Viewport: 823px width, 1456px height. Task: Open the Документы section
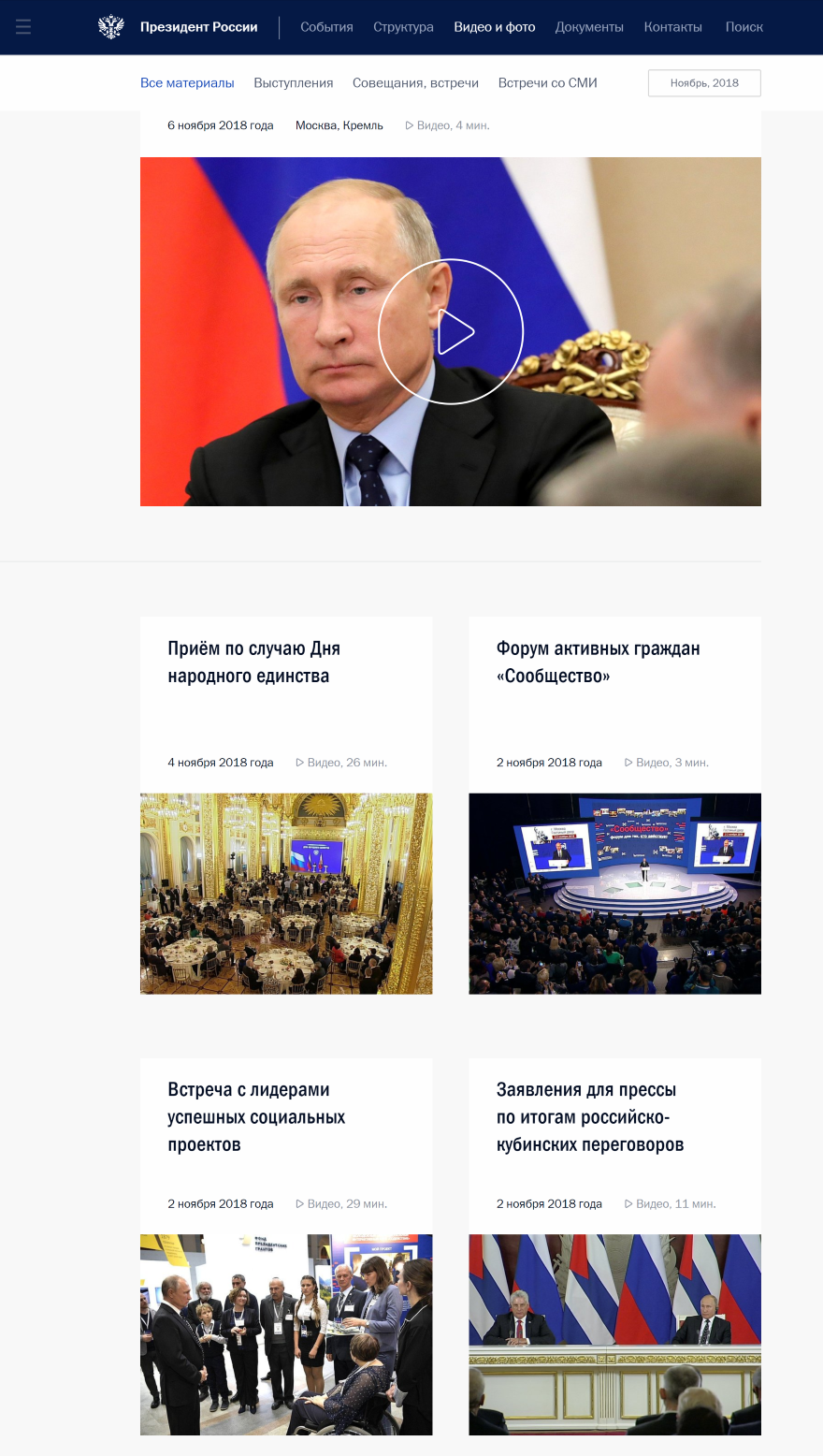coord(589,27)
